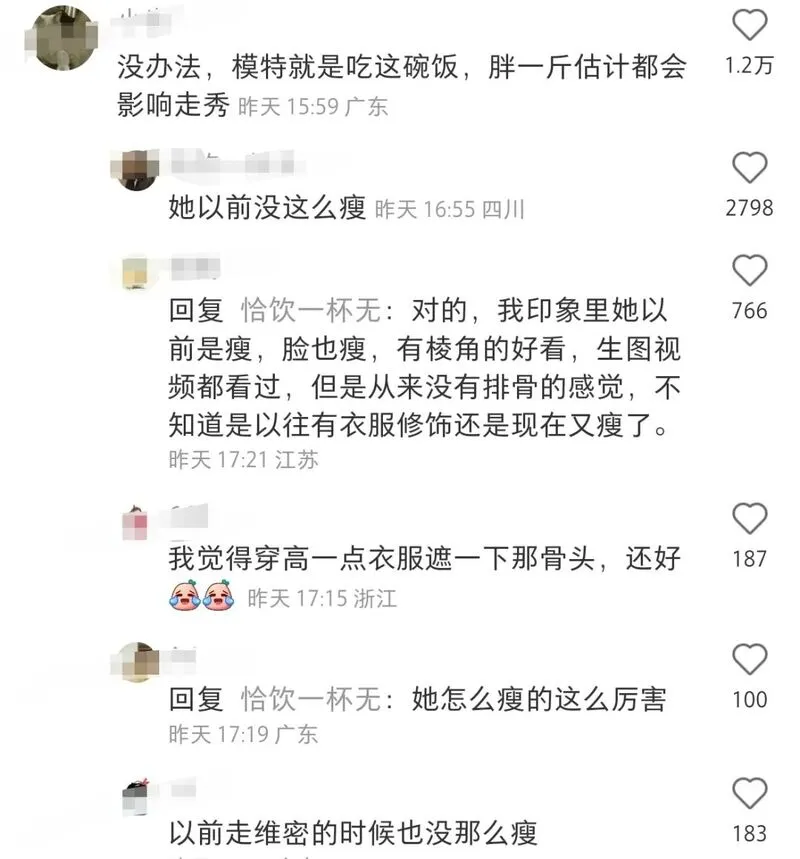Screen dimensions: 800x859
Task: Like the reply 她怎么瘦的这么厉害
Action: click(750, 659)
